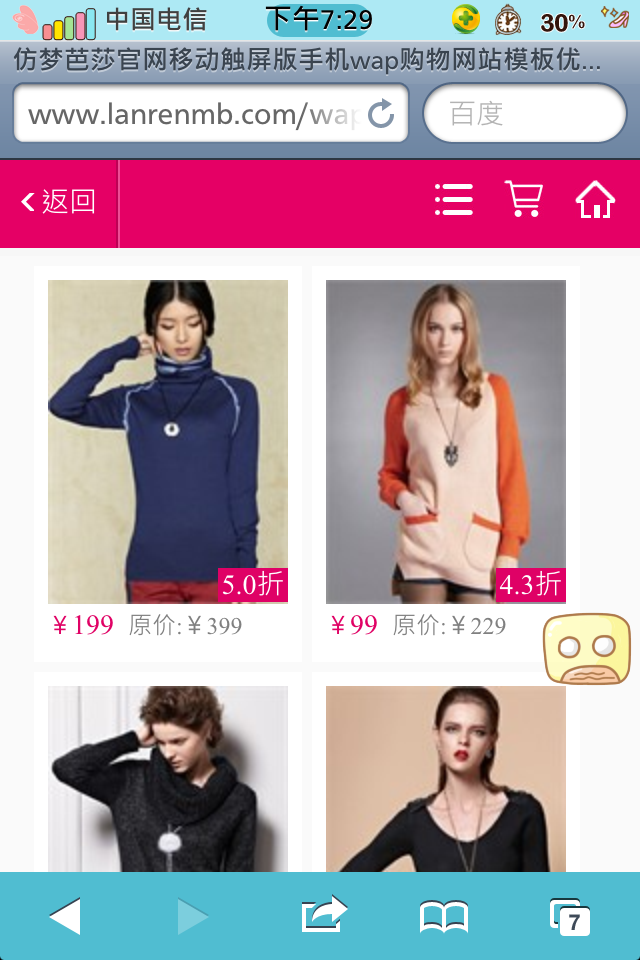Image resolution: width=640 pixels, height=960 pixels.
Task: Open the ¥199 navy turtleneck sweater product
Action: click(x=168, y=441)
